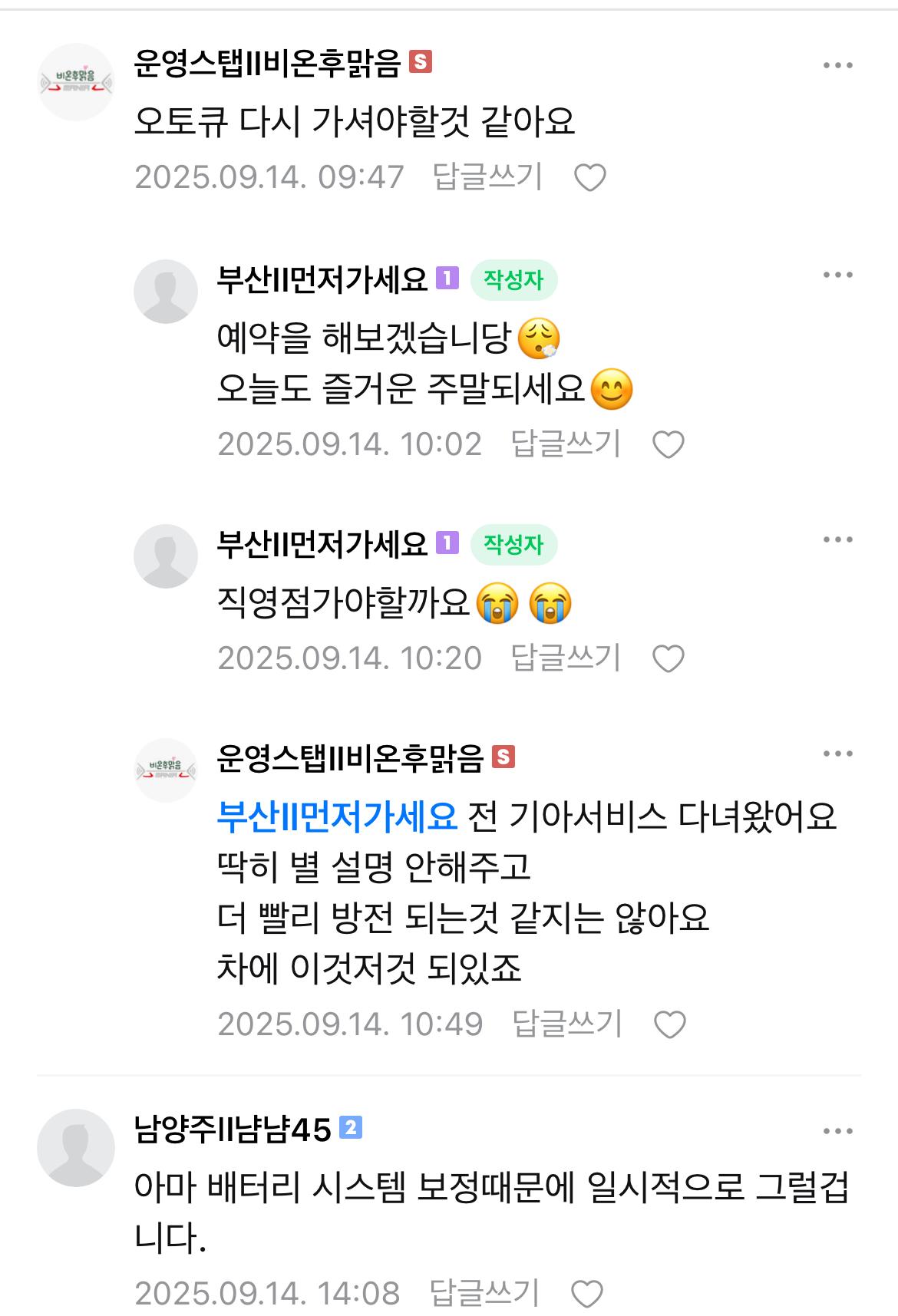The image size is (898, 1316).
Task: Tap 답글쓰기 under the 10:49 reply
Action: [566, 1024]
